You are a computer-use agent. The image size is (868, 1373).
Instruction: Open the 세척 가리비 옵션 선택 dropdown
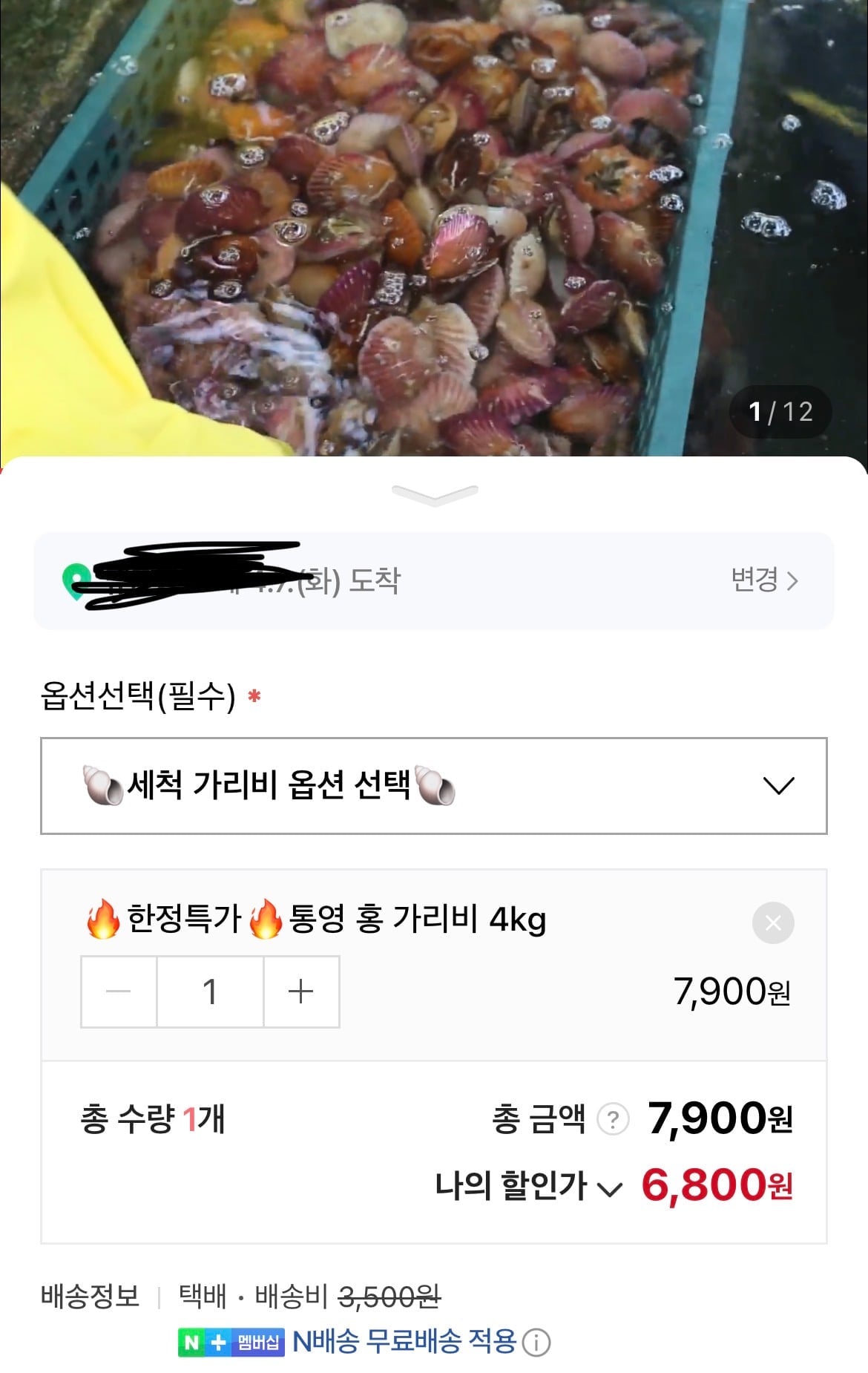point(433,785)
